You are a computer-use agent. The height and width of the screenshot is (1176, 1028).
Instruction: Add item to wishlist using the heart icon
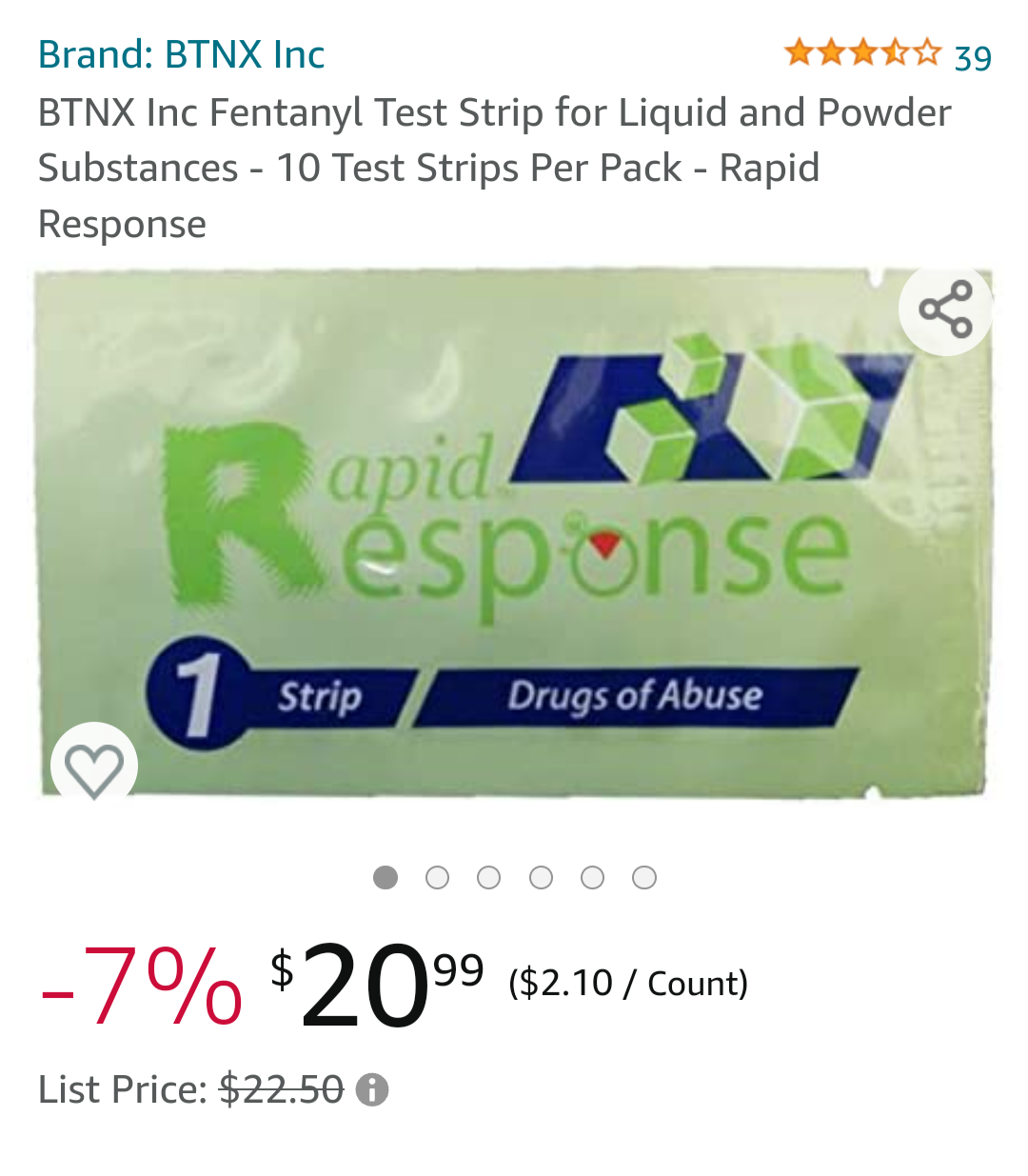tap(93, 764)
